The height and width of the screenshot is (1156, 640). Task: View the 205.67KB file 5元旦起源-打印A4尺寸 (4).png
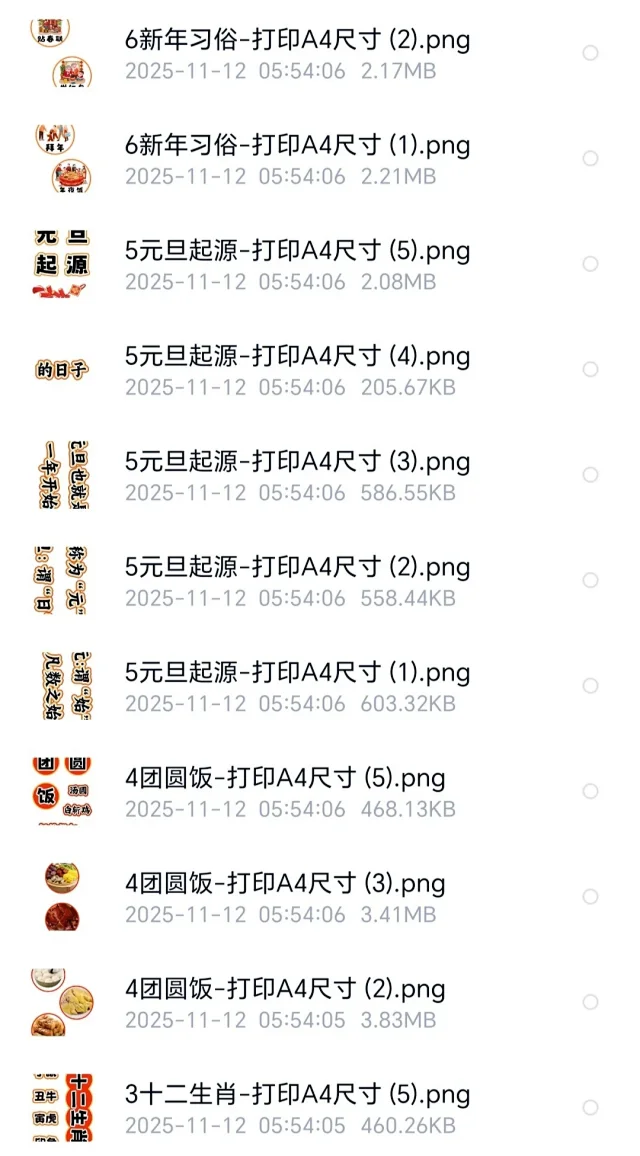[297, 357]
